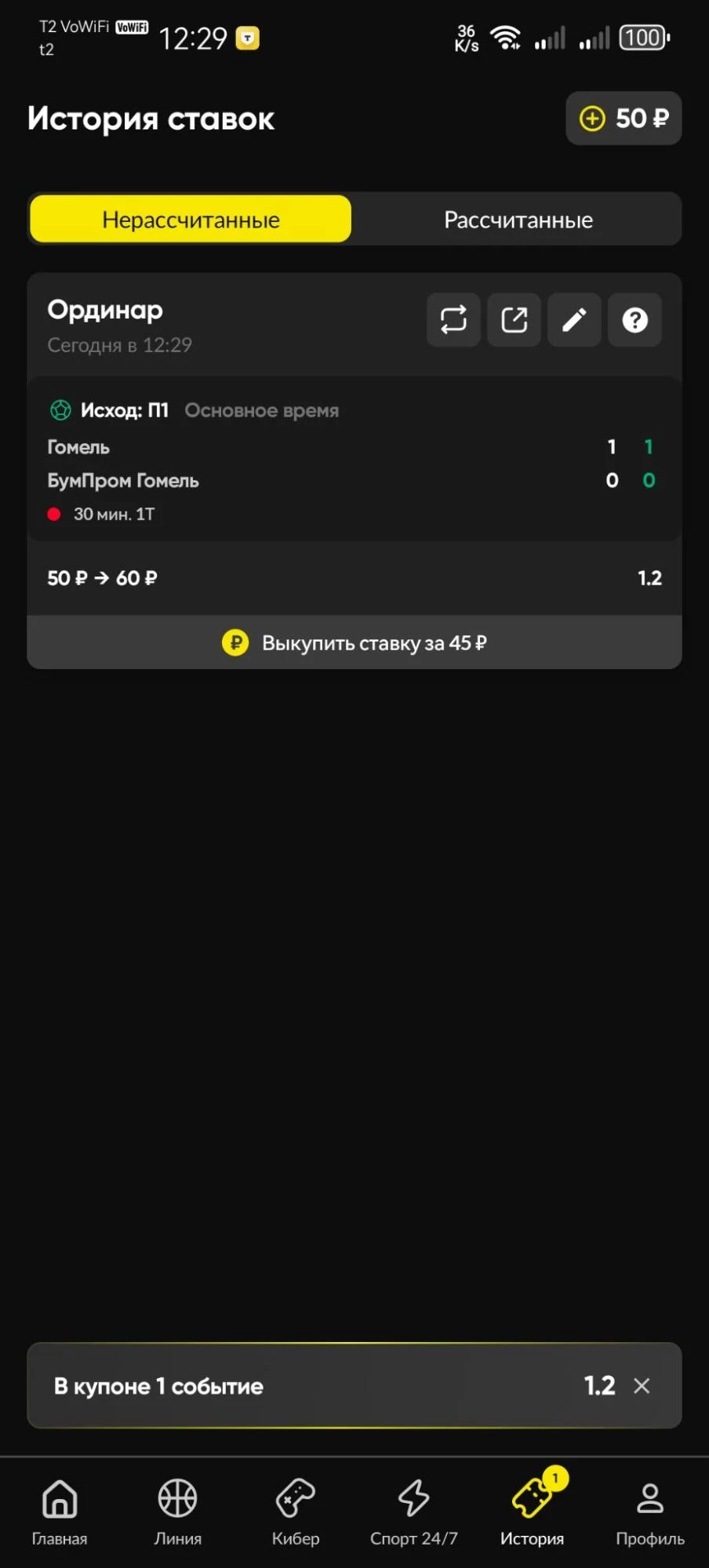Open the Линия section
The image size is (709, 1568).
point(177,1512)
